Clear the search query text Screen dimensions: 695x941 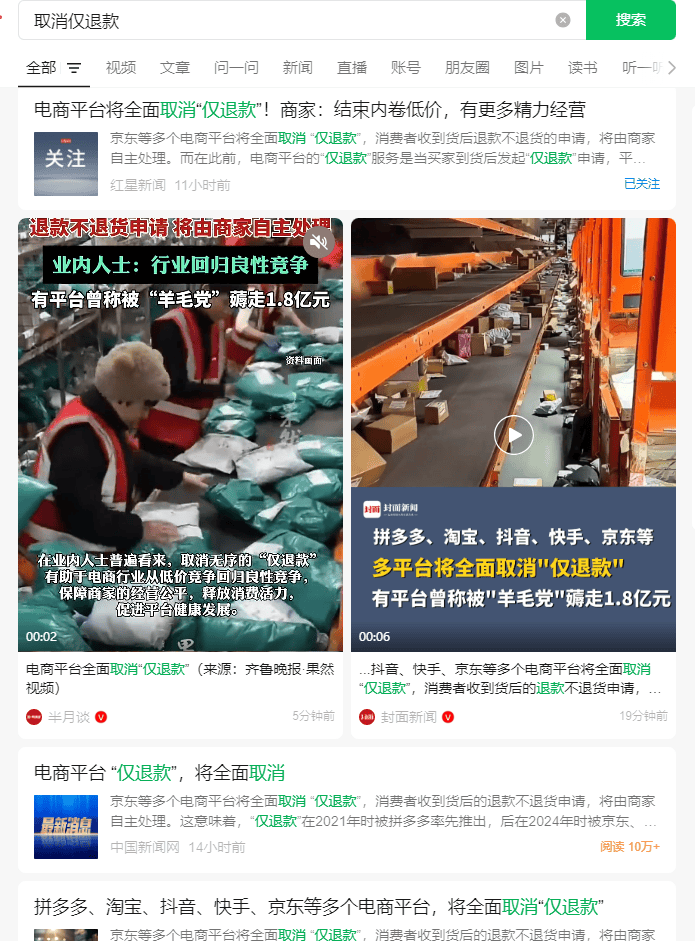coord(563,20)
